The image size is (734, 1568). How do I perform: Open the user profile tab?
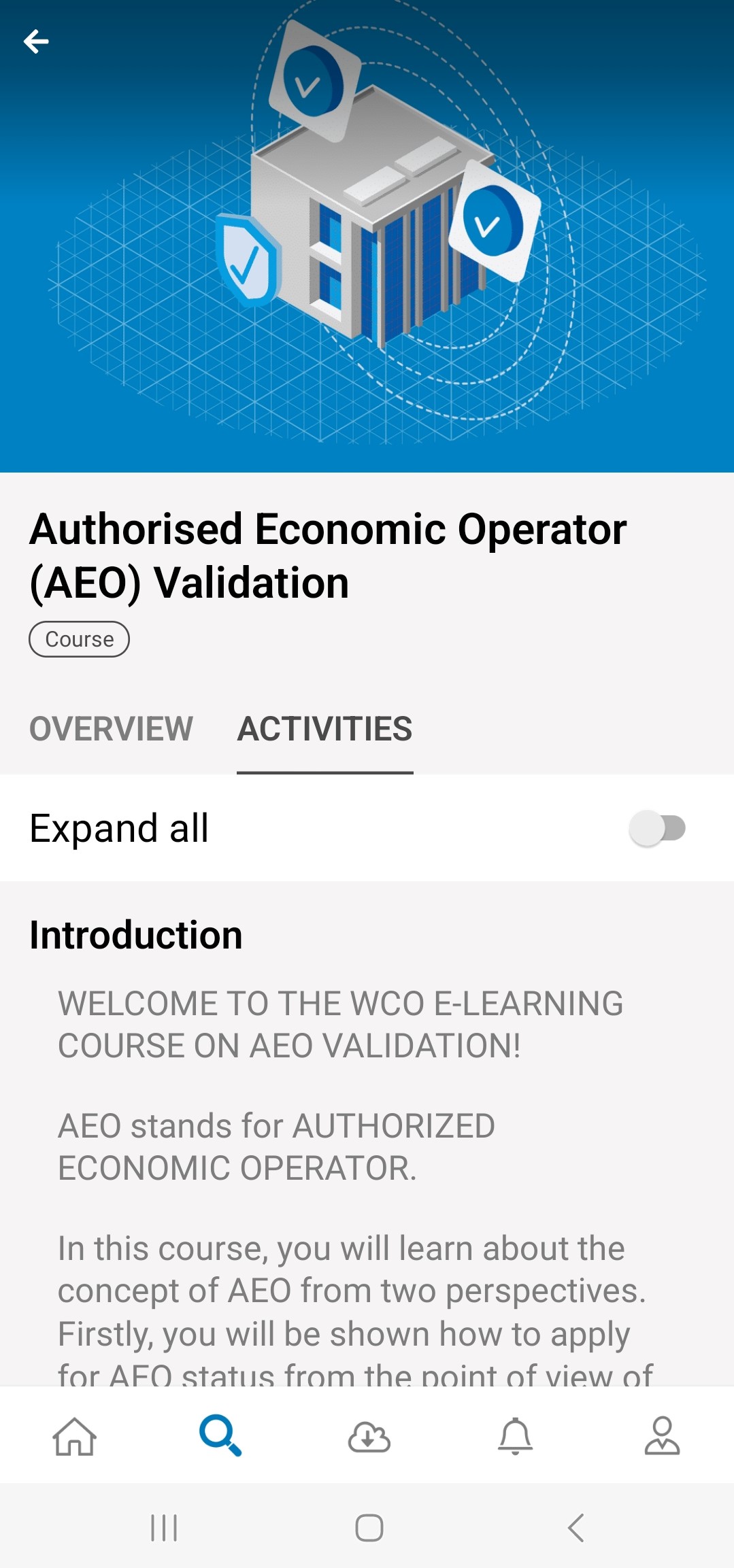coord(662,1436)
